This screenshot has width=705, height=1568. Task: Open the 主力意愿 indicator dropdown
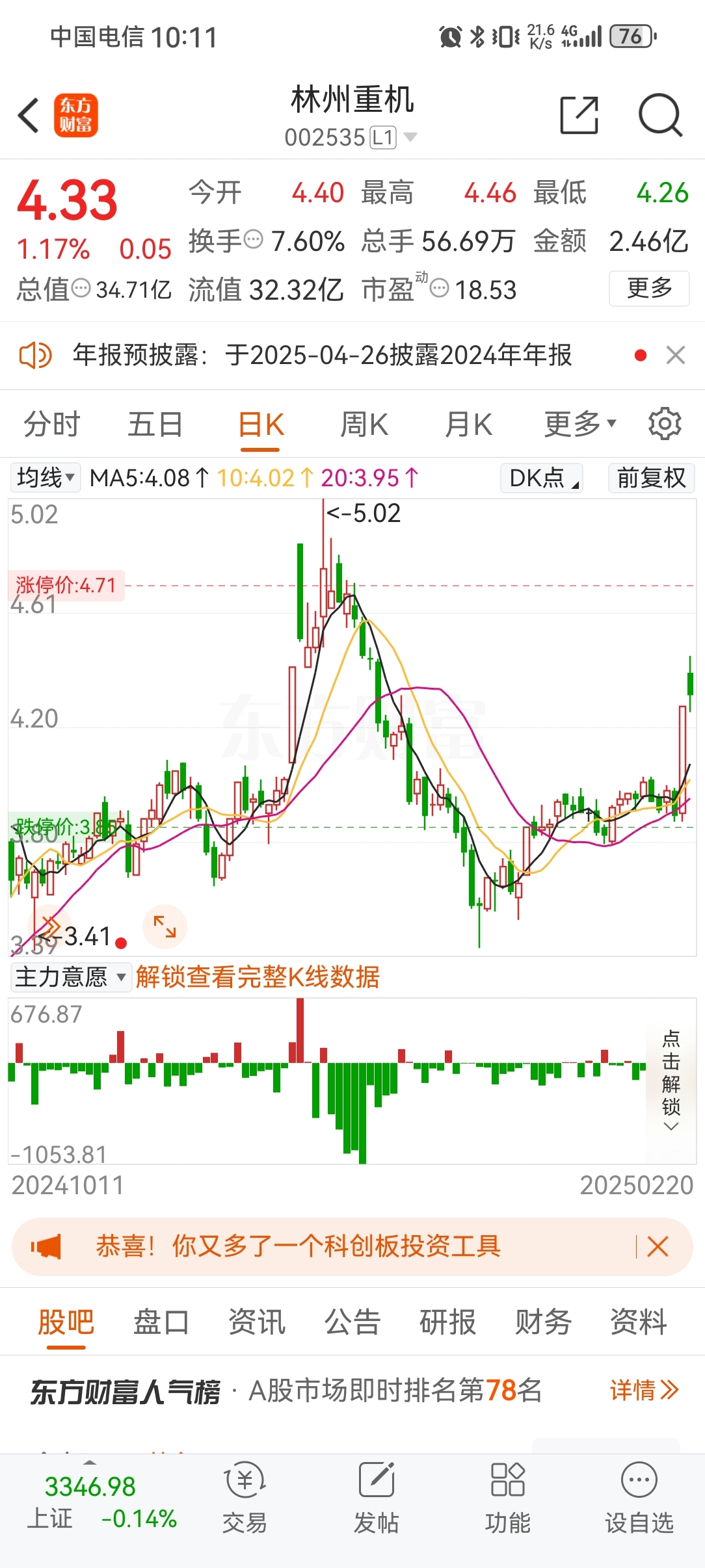[x=70, y=977]
